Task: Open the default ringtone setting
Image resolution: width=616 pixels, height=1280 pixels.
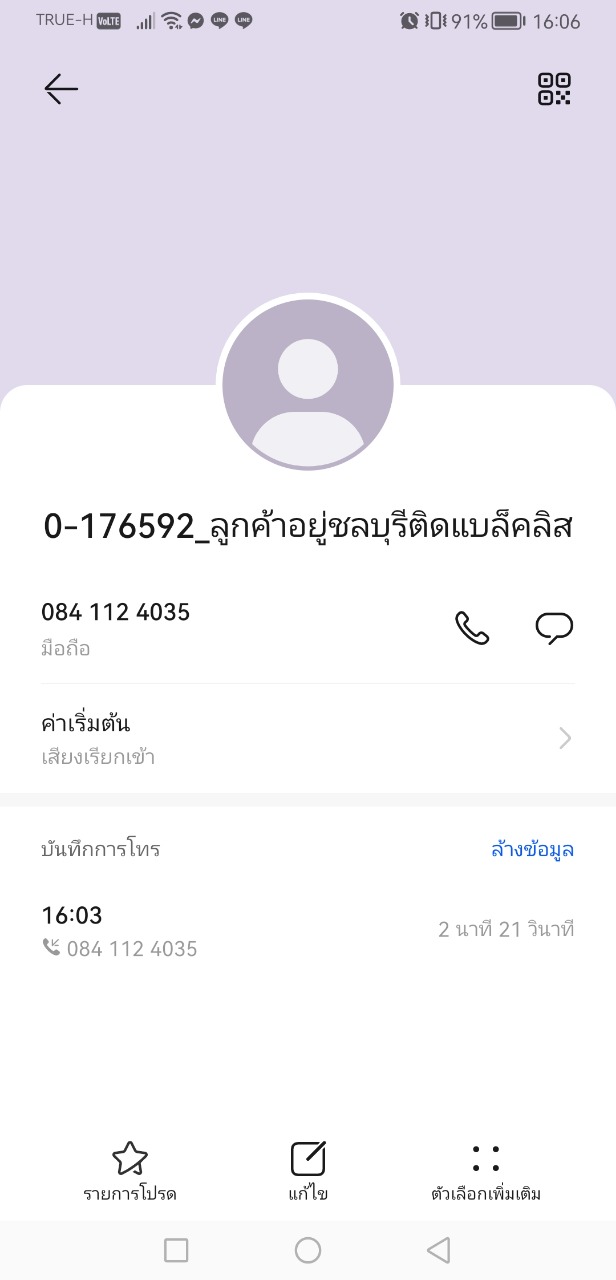Action: 307,738
